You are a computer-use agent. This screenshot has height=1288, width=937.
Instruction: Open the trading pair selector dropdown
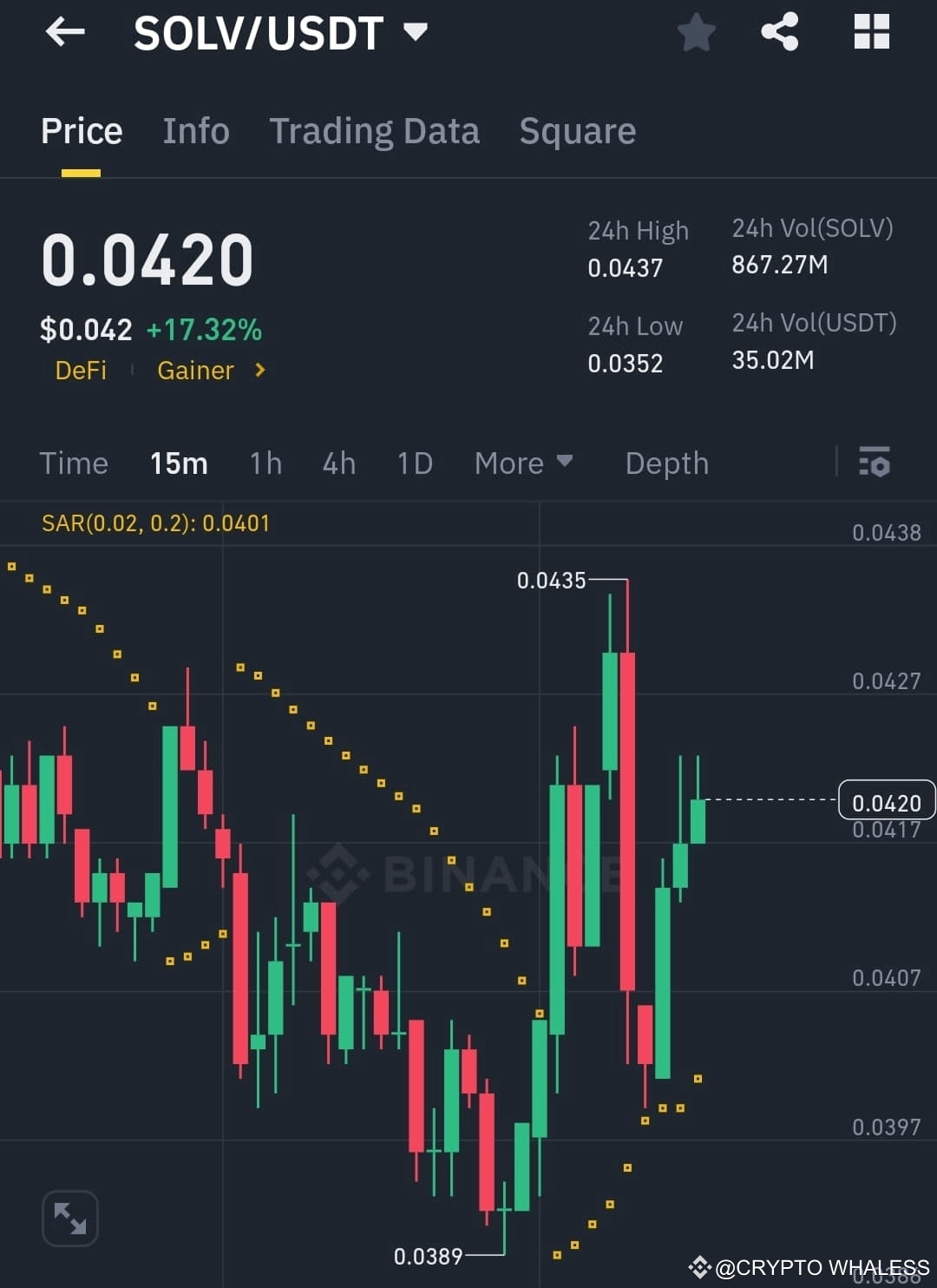[416, 32]
